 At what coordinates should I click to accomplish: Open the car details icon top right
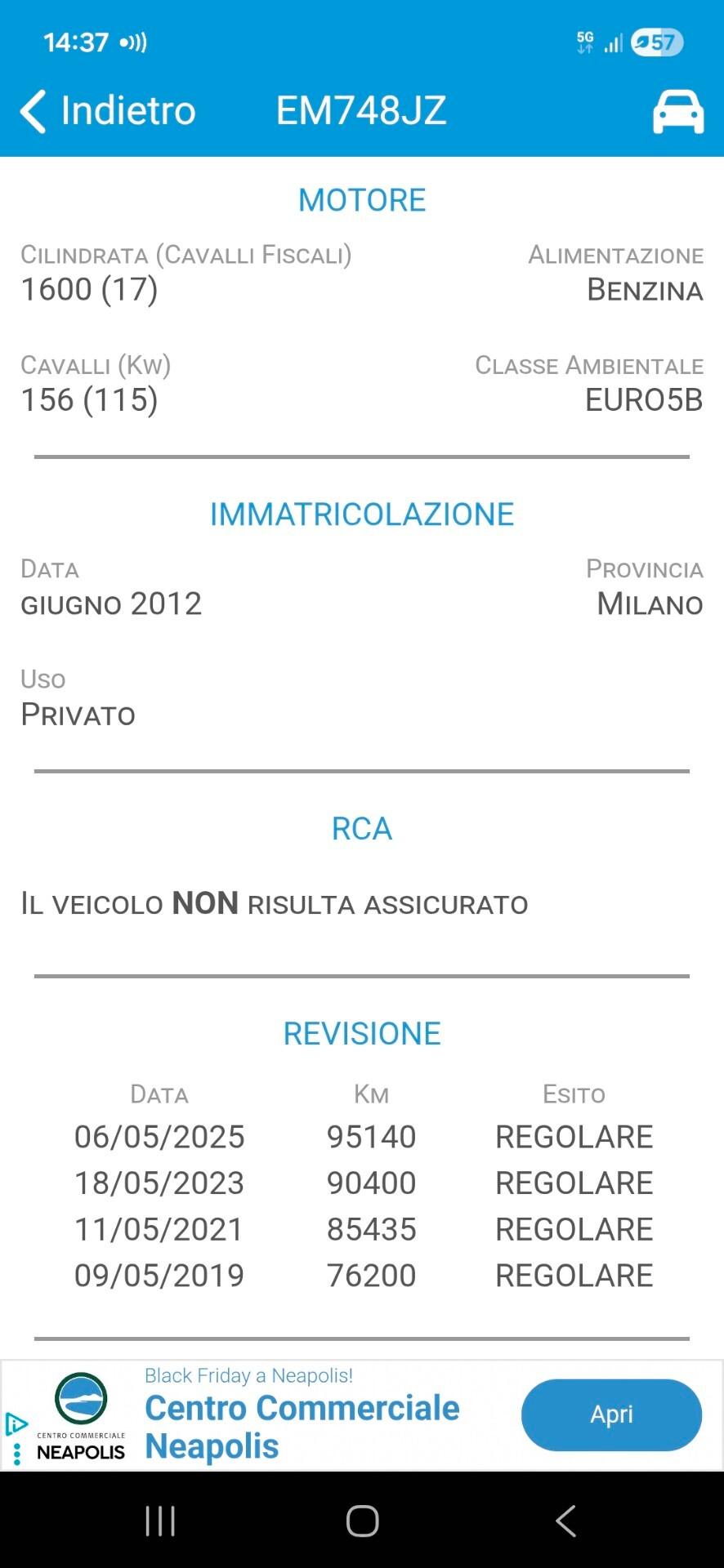tap(678, 111)
